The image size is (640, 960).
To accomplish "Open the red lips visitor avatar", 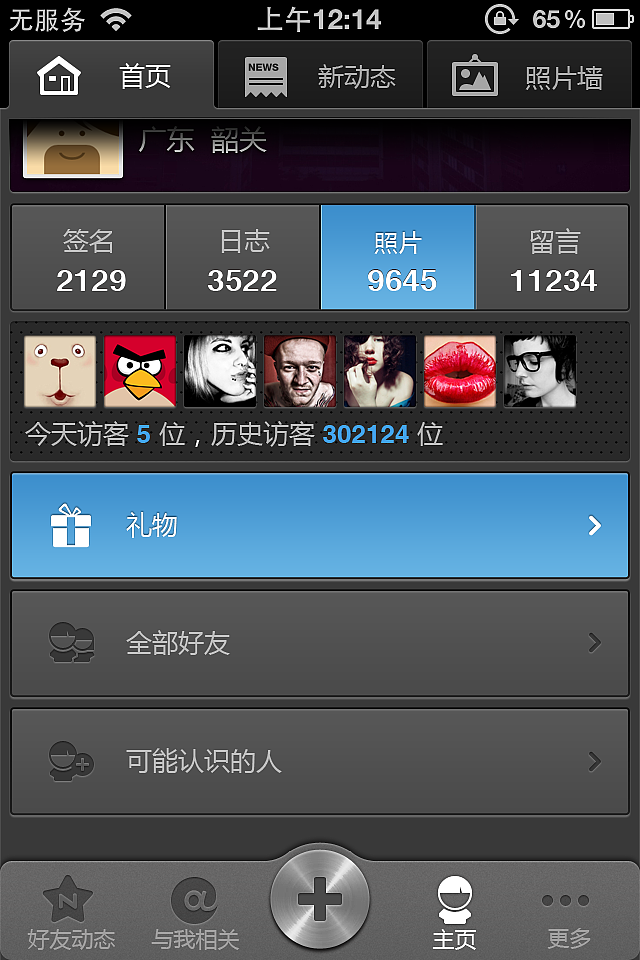I will click(x=460, y=371).
